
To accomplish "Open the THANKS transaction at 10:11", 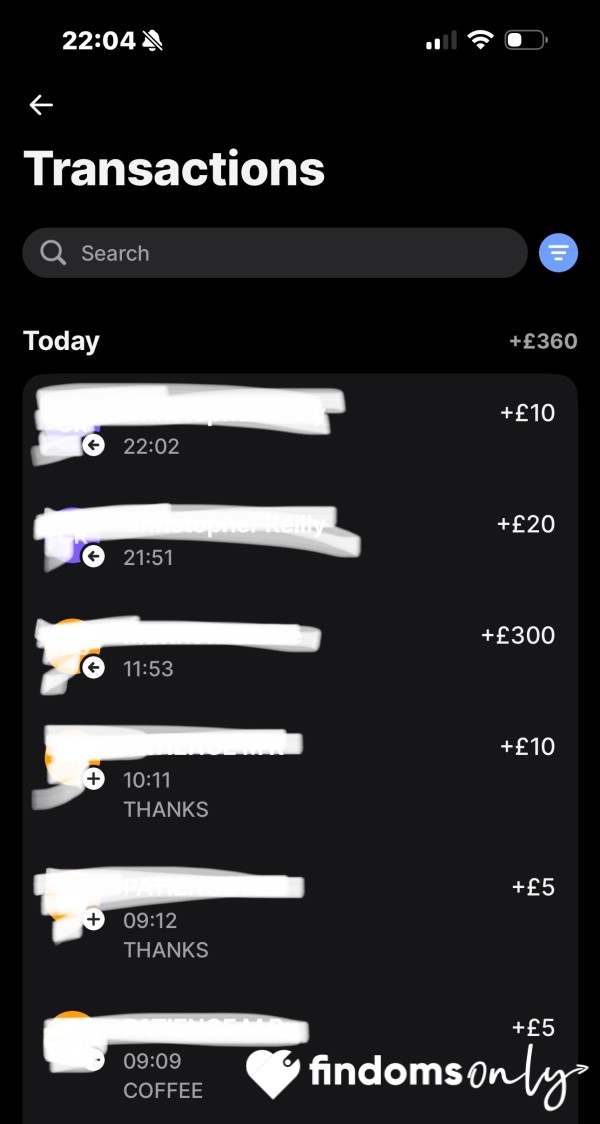I will pos(300,777).
